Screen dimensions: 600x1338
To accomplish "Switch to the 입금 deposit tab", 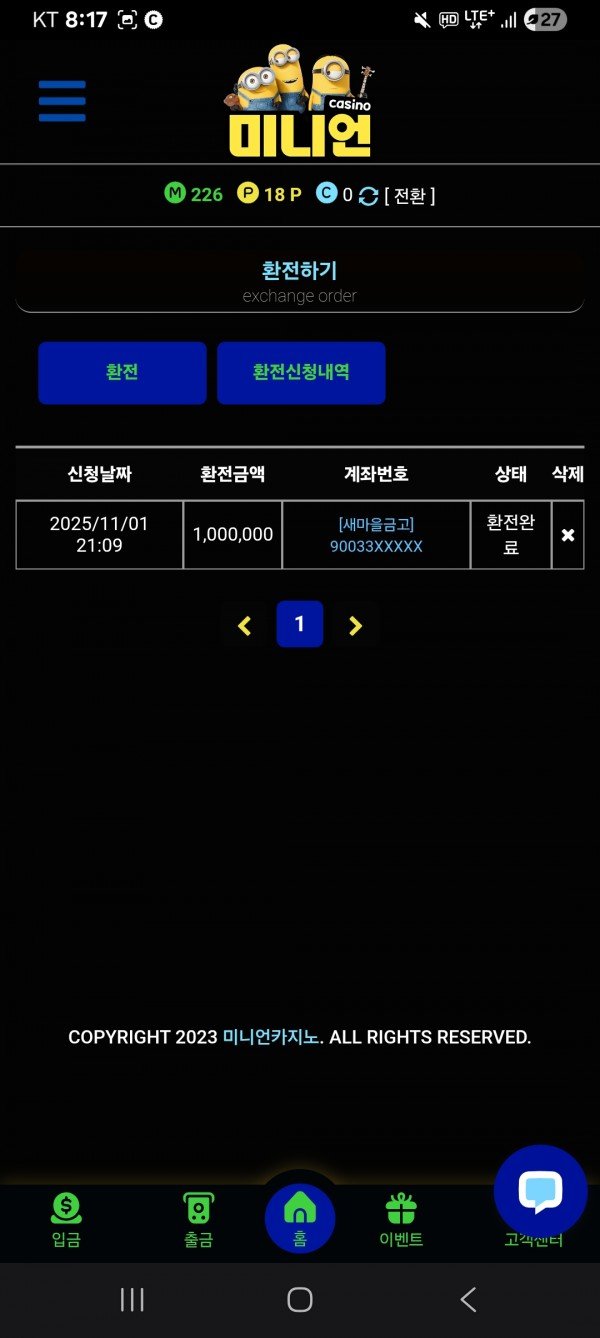I will click(x=66, y=1220).
